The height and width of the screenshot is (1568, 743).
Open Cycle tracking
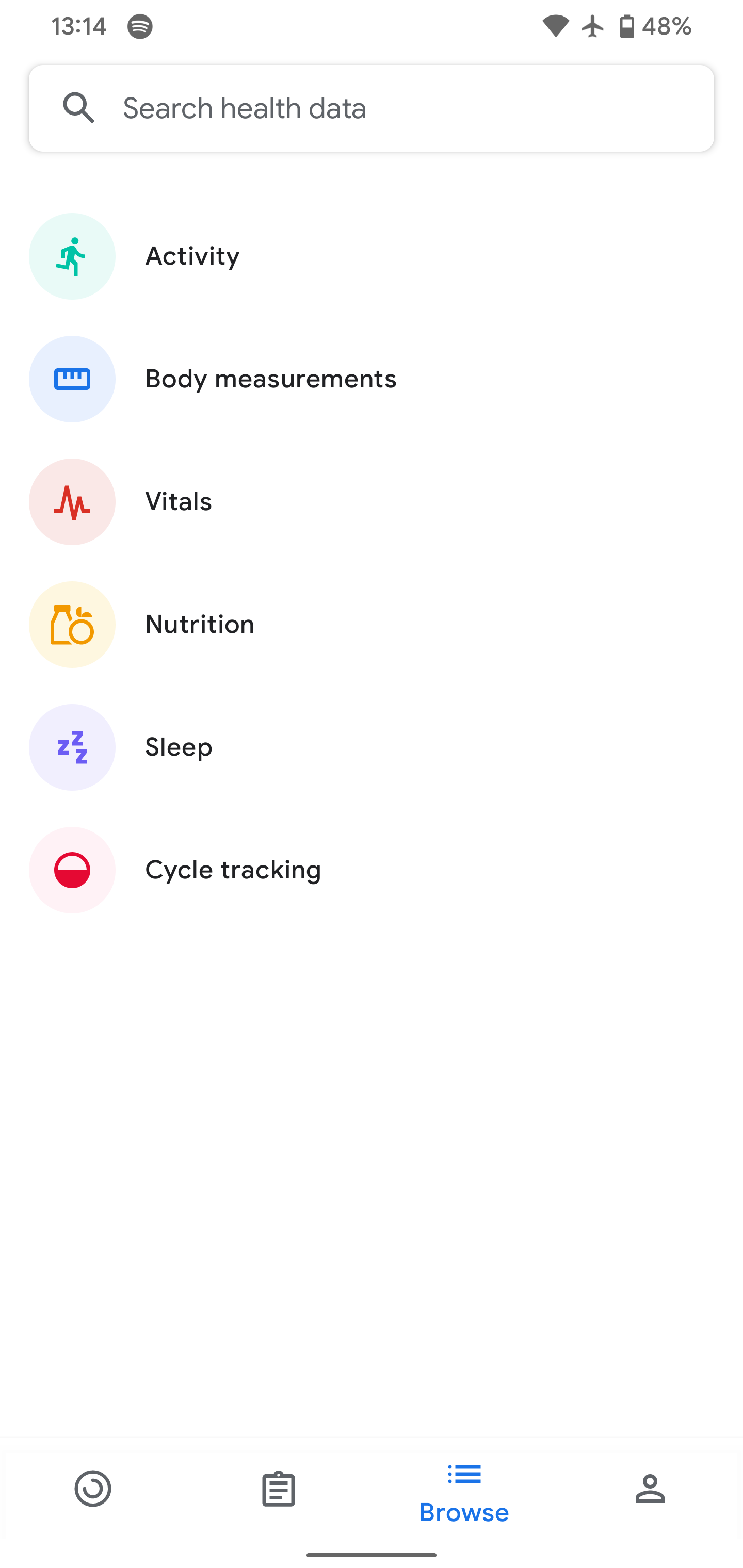[x=372, y=870]
